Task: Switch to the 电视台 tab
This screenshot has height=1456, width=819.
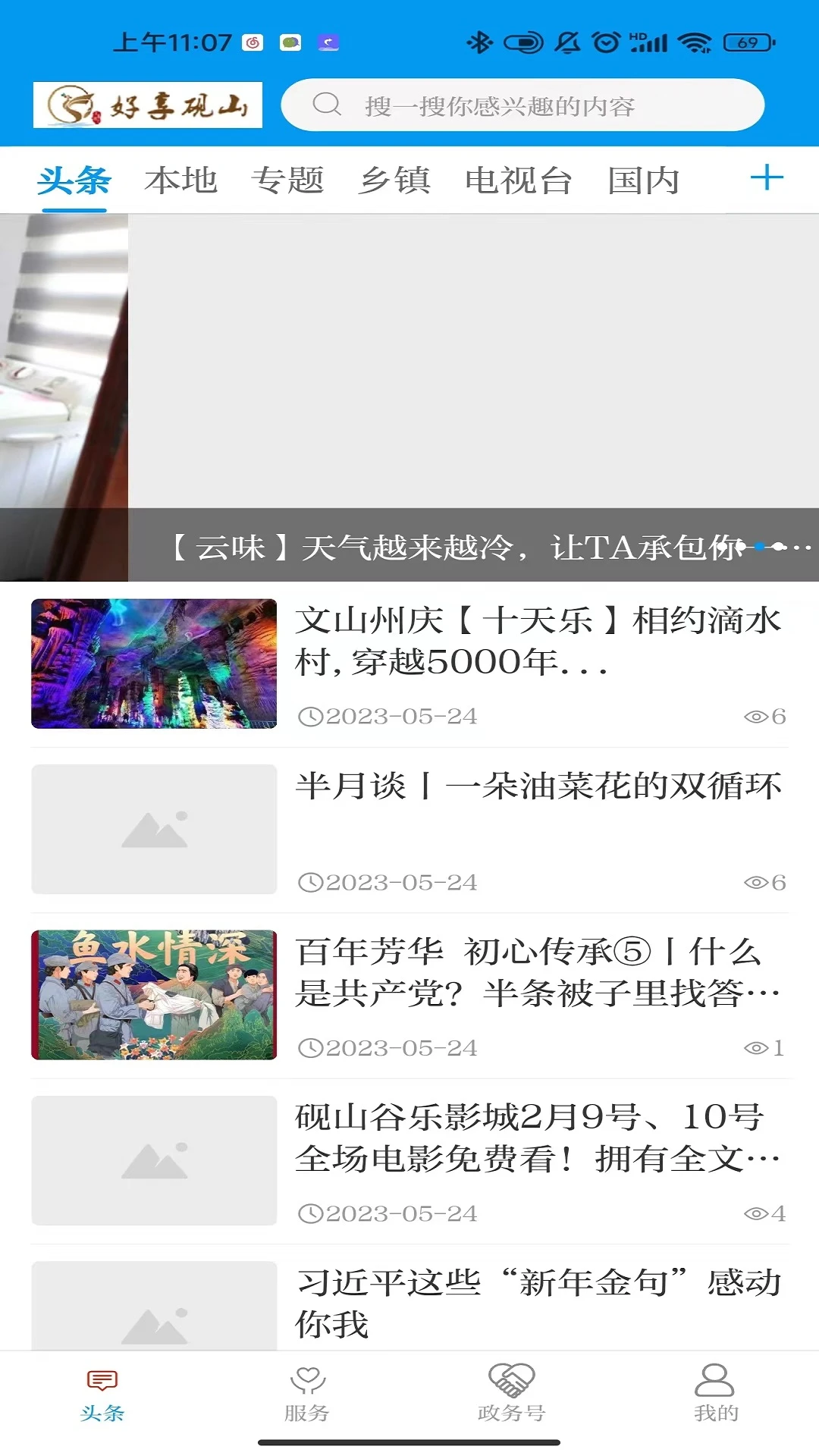Action: (x=518, y=180)
